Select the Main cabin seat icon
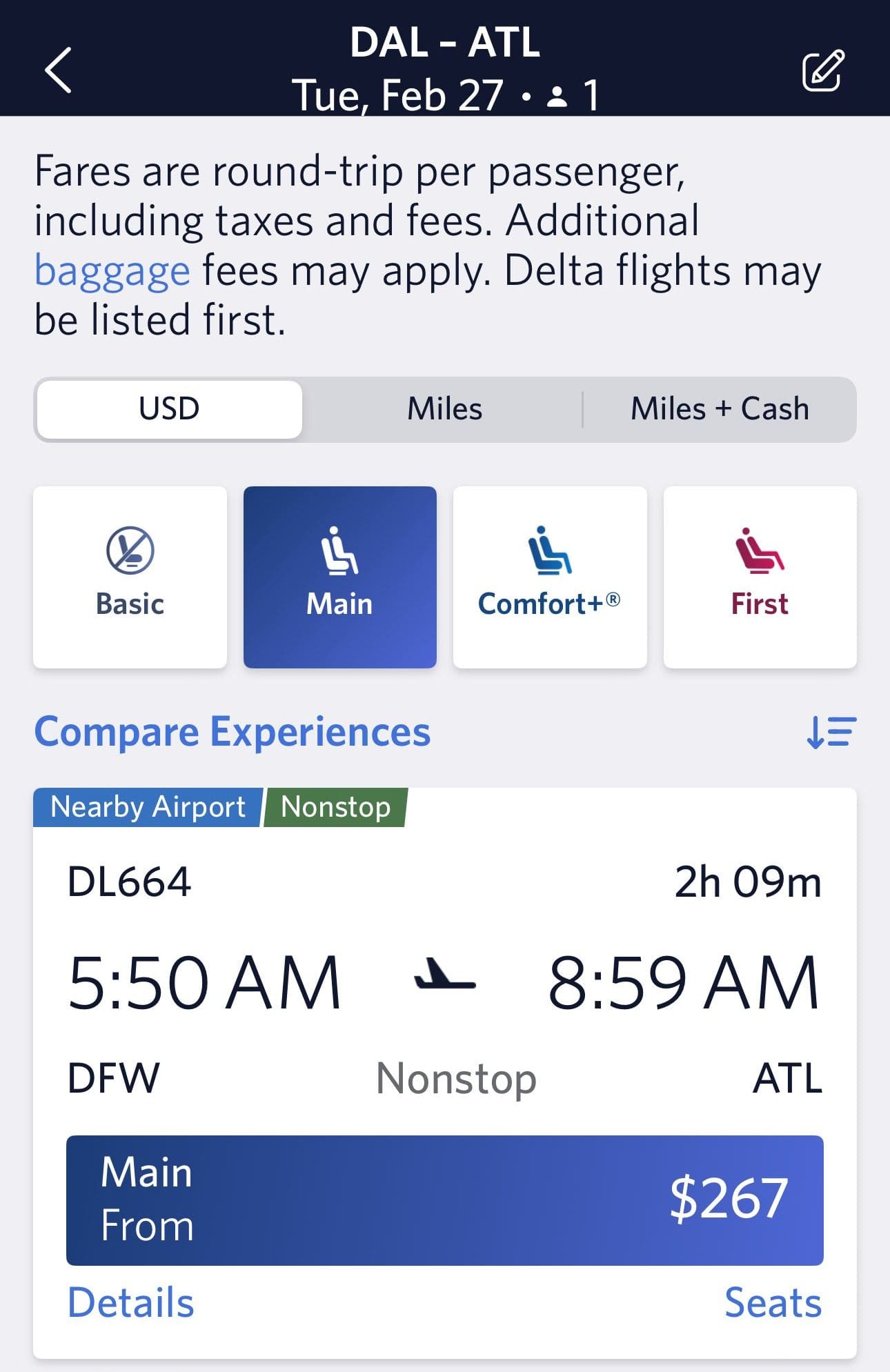The image size is (890, 1372). tap(339, 552)
